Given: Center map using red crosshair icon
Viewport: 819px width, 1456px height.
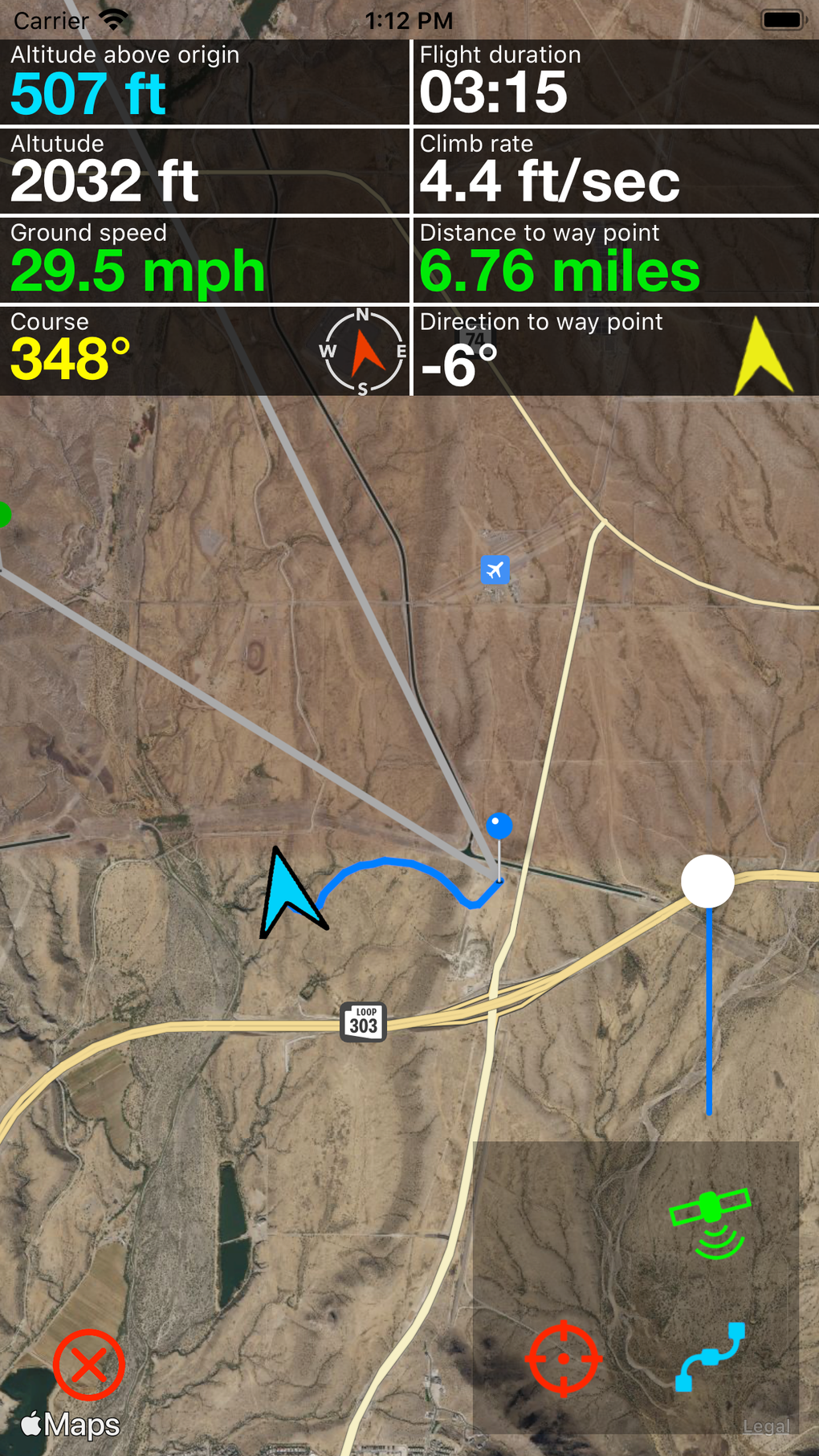Looking at the screenshot, I should [x=564, y=1358].
